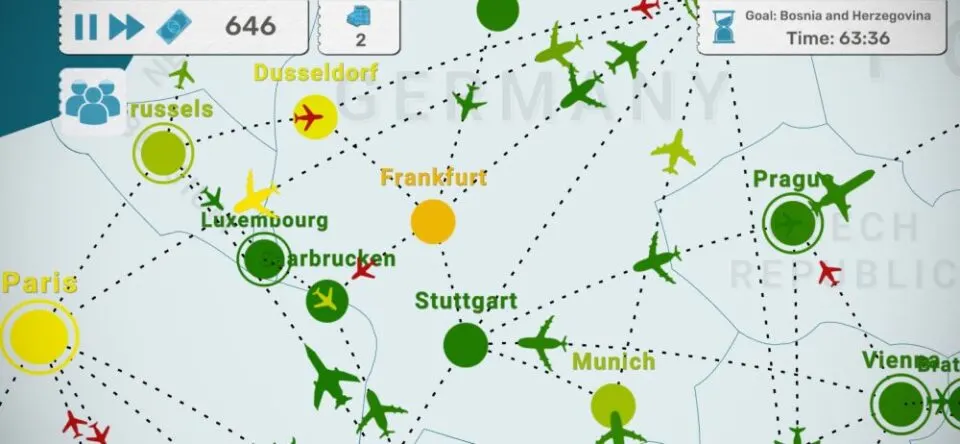Open the passengers group icon
This screenshot has height=444, width=960.
[93, 104]
